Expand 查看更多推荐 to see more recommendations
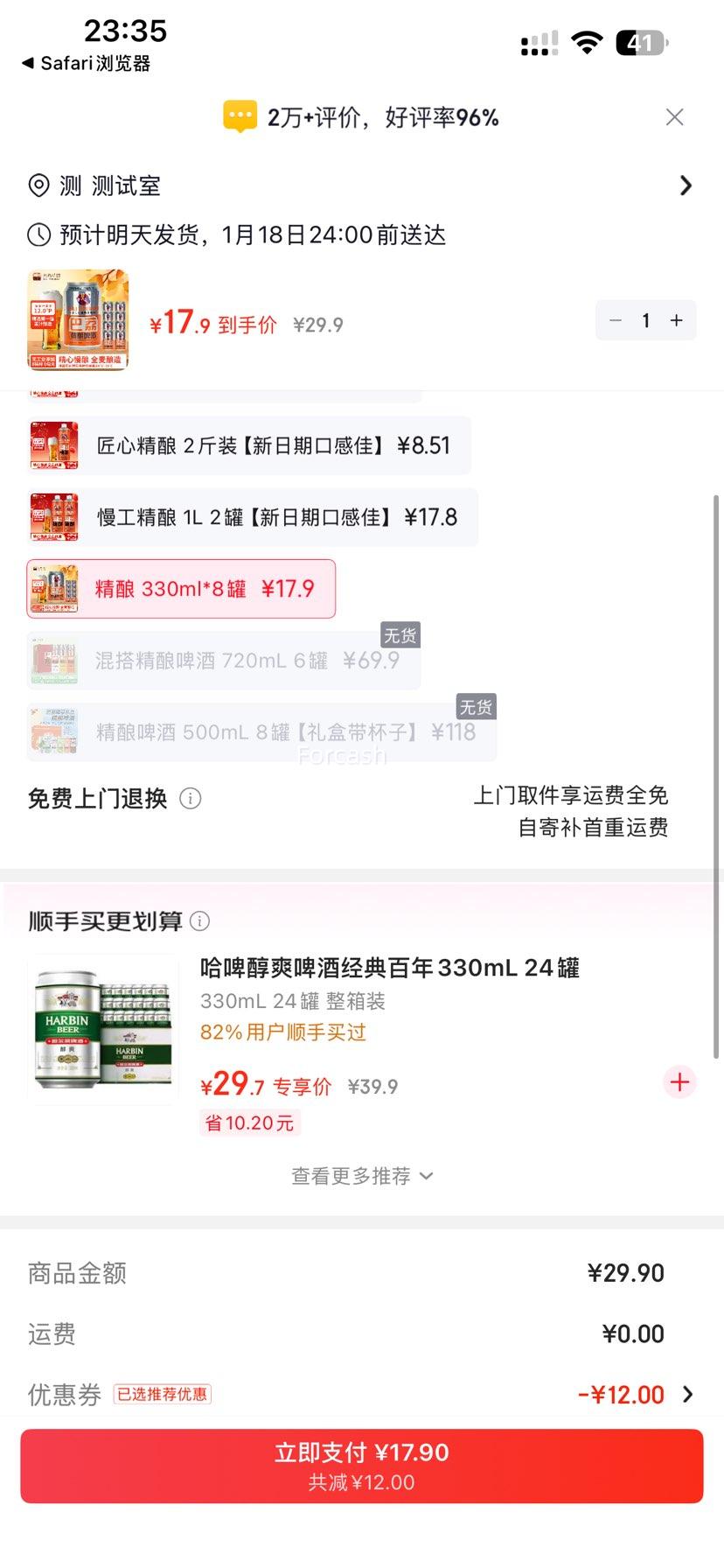 click(x=362, y=1176)
